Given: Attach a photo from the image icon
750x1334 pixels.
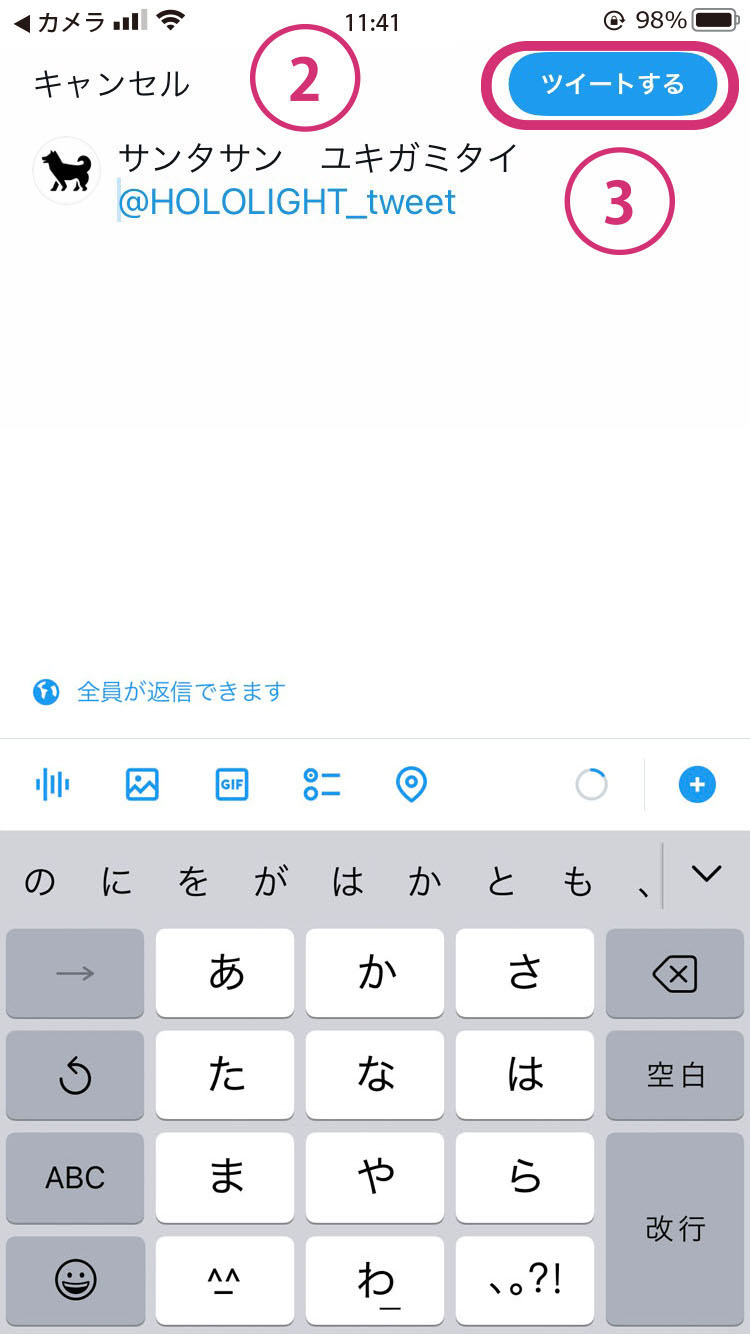Looking at the screenshot, I should 142,785.
